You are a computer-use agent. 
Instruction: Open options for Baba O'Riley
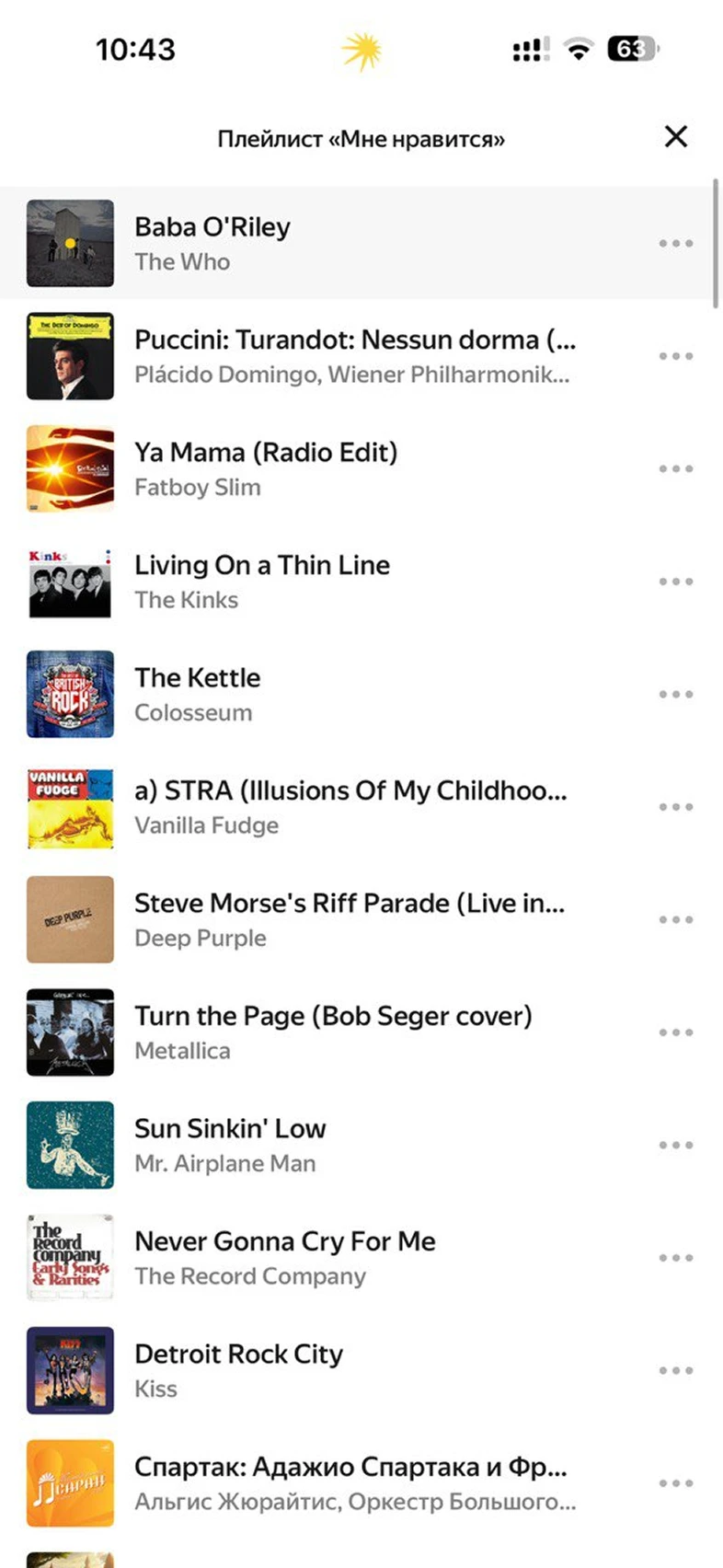click(675, 244)
